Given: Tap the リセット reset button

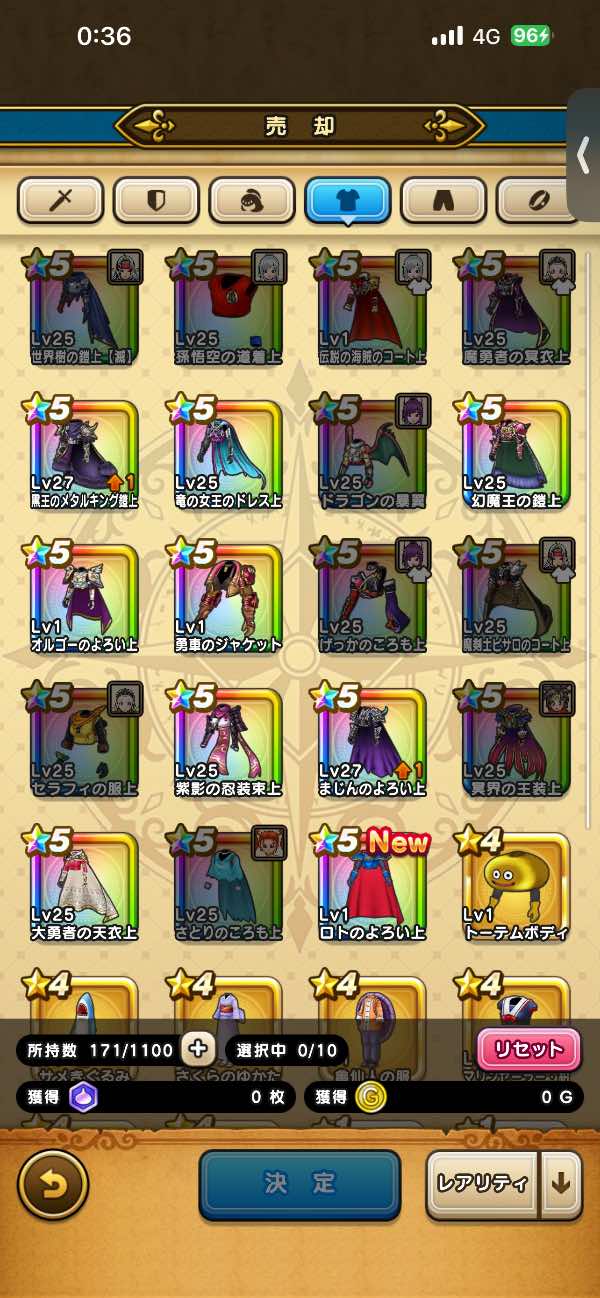Looking at the screenshot, I should pos(529,1050).
